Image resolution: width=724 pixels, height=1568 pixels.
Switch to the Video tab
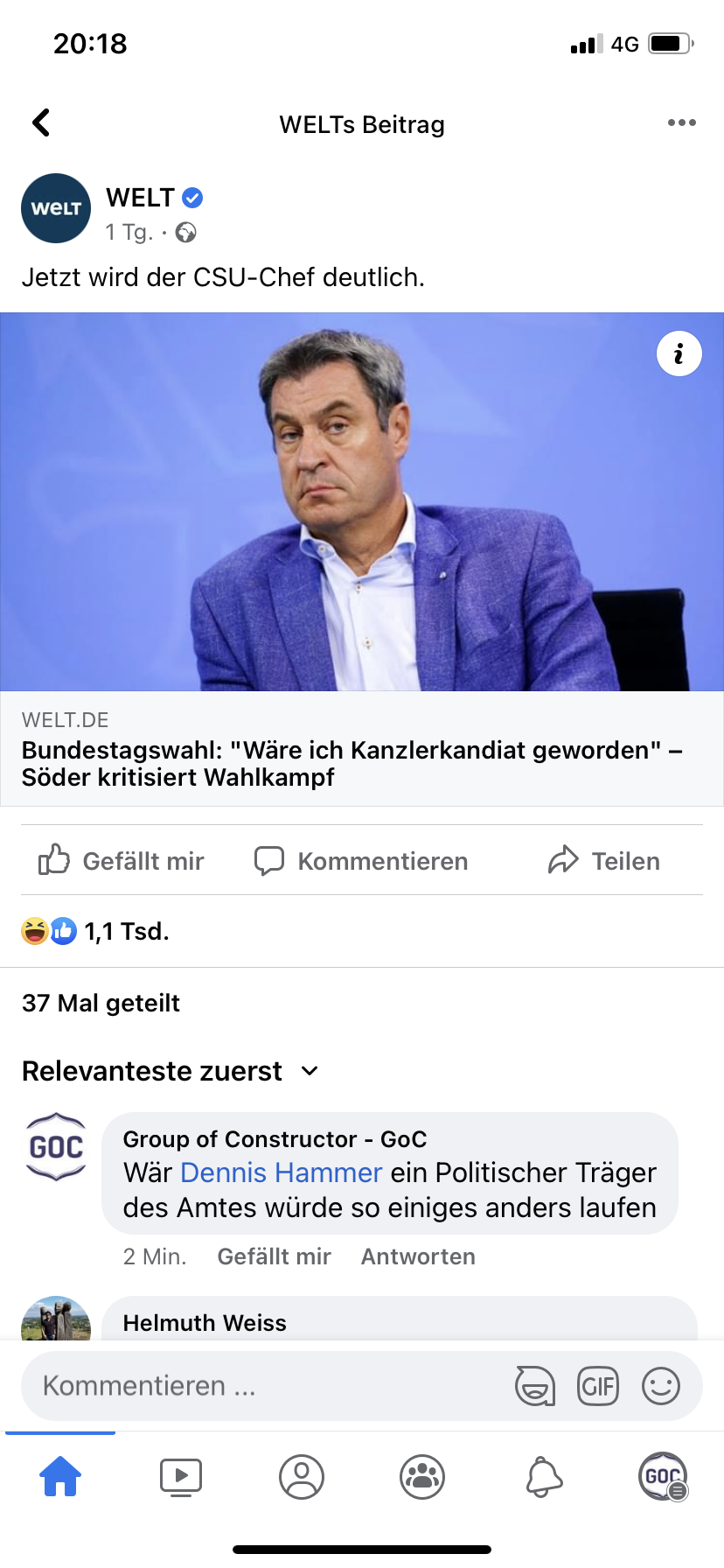181,1477
